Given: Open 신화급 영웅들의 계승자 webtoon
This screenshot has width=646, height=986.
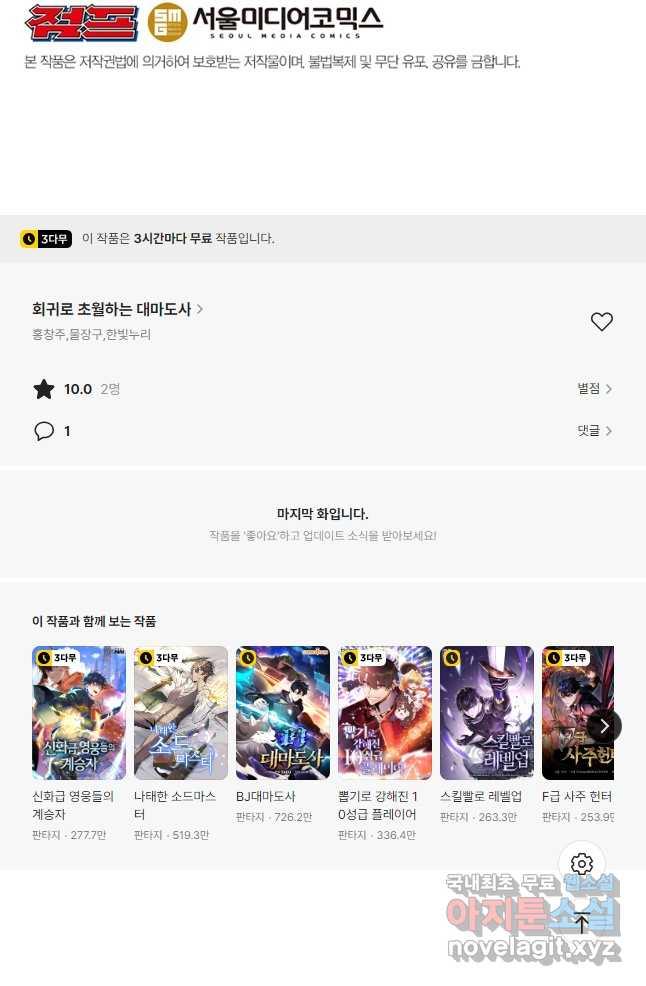Looking at the screenshot, I should (79, 713).
